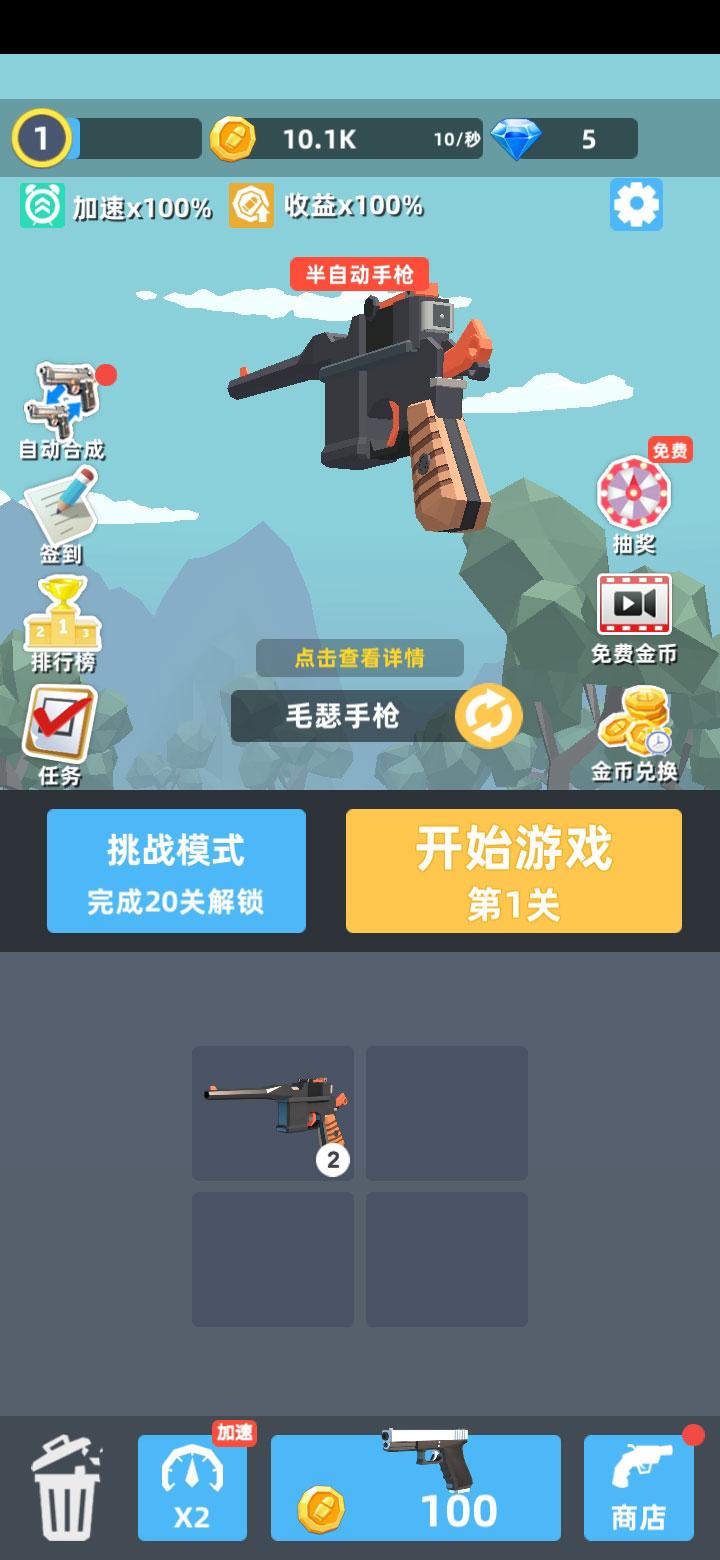Open the 商店 shop
This screenshot has height=1560, width=720.
638,1488
